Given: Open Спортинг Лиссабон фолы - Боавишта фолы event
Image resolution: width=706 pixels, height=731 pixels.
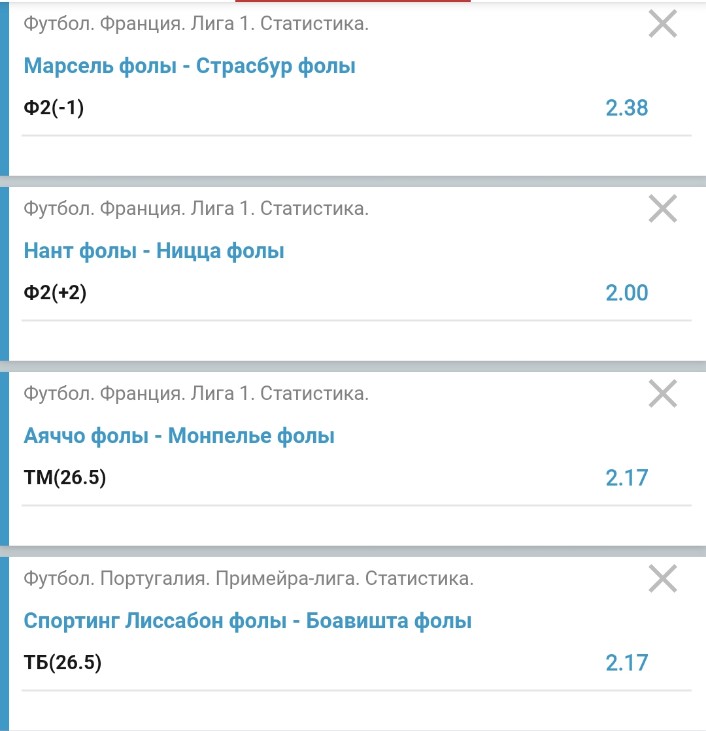Looking at the screenshot, I should point(247,621).
